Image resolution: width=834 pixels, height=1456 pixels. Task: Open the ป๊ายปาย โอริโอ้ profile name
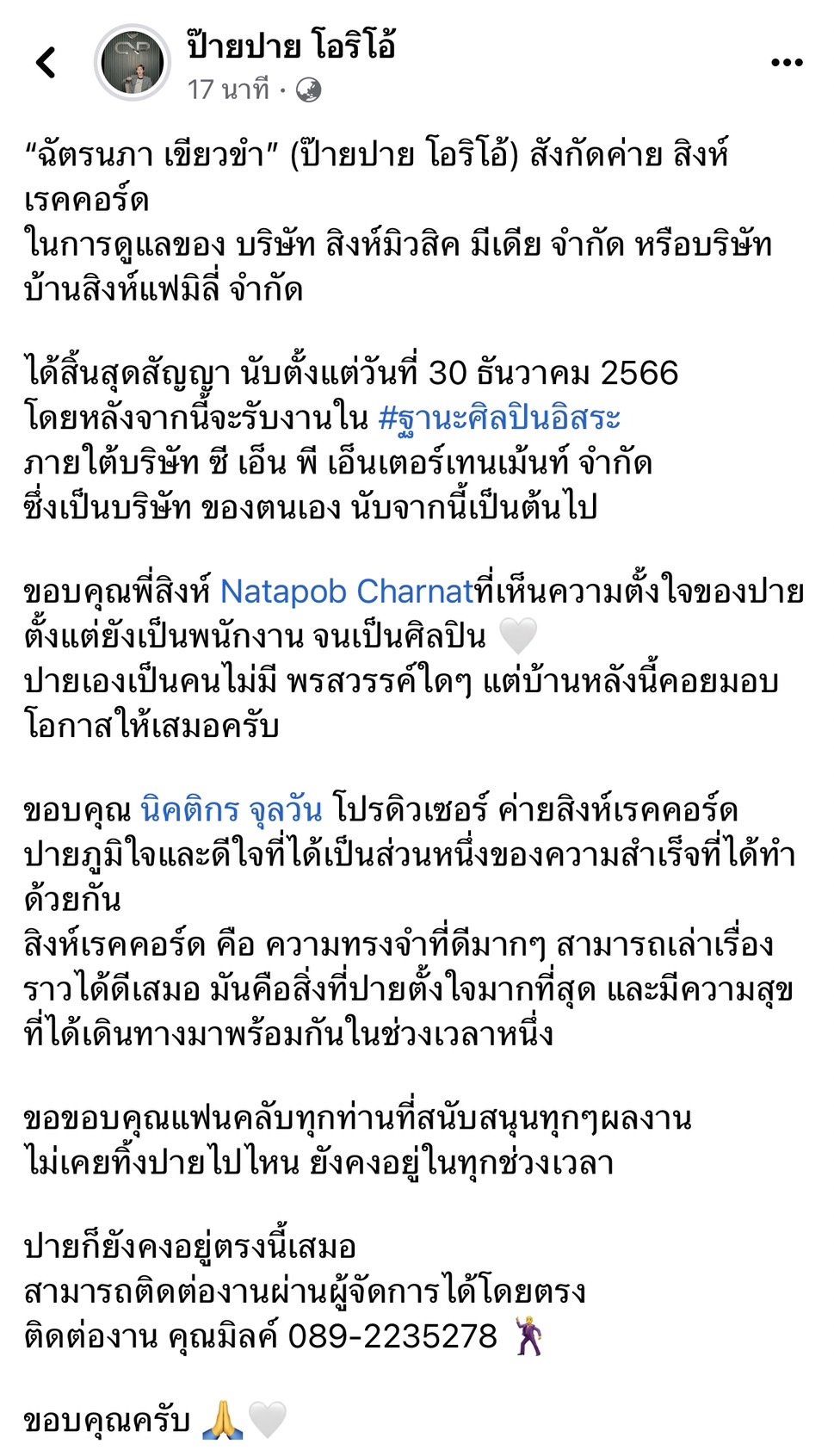tap(291, 45)
